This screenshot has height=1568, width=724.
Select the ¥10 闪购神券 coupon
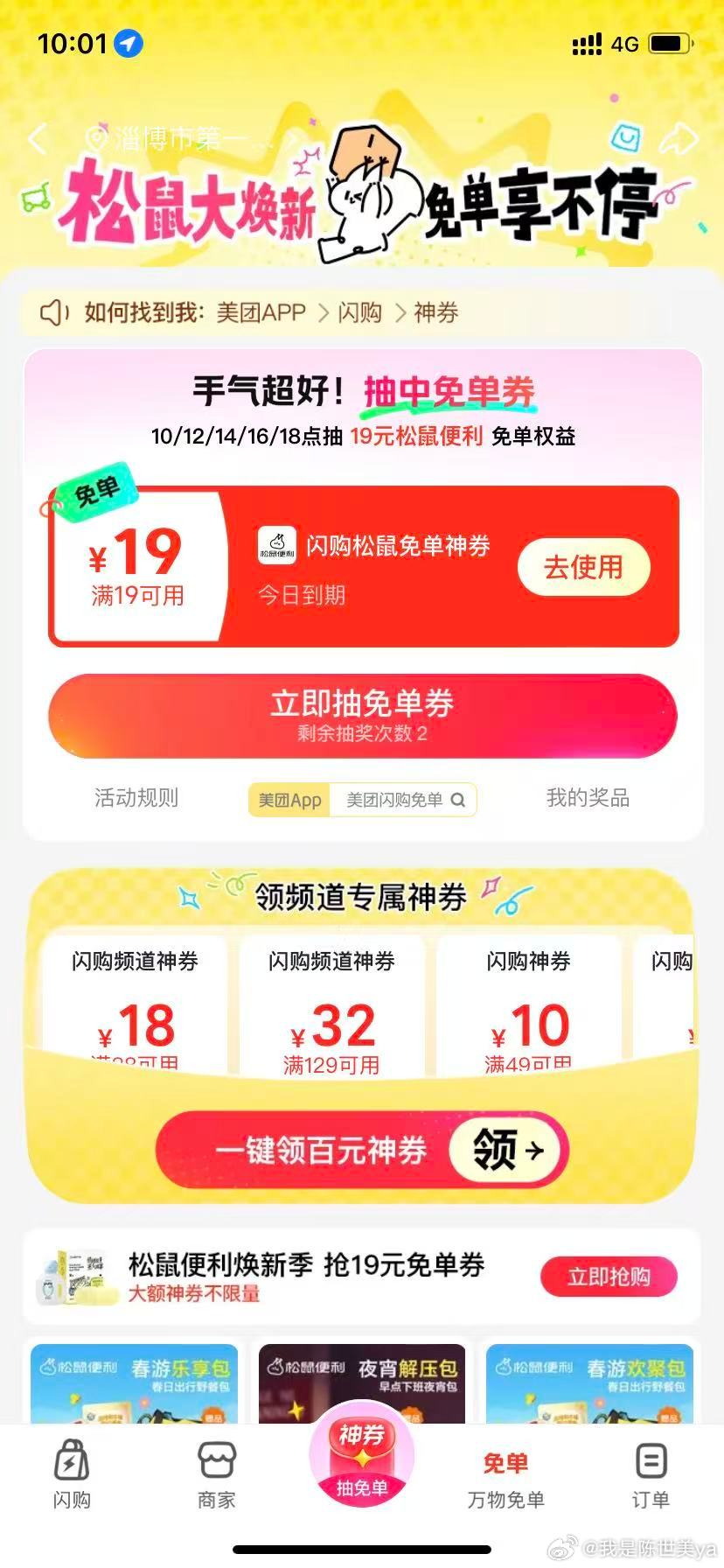point(528,1006)
